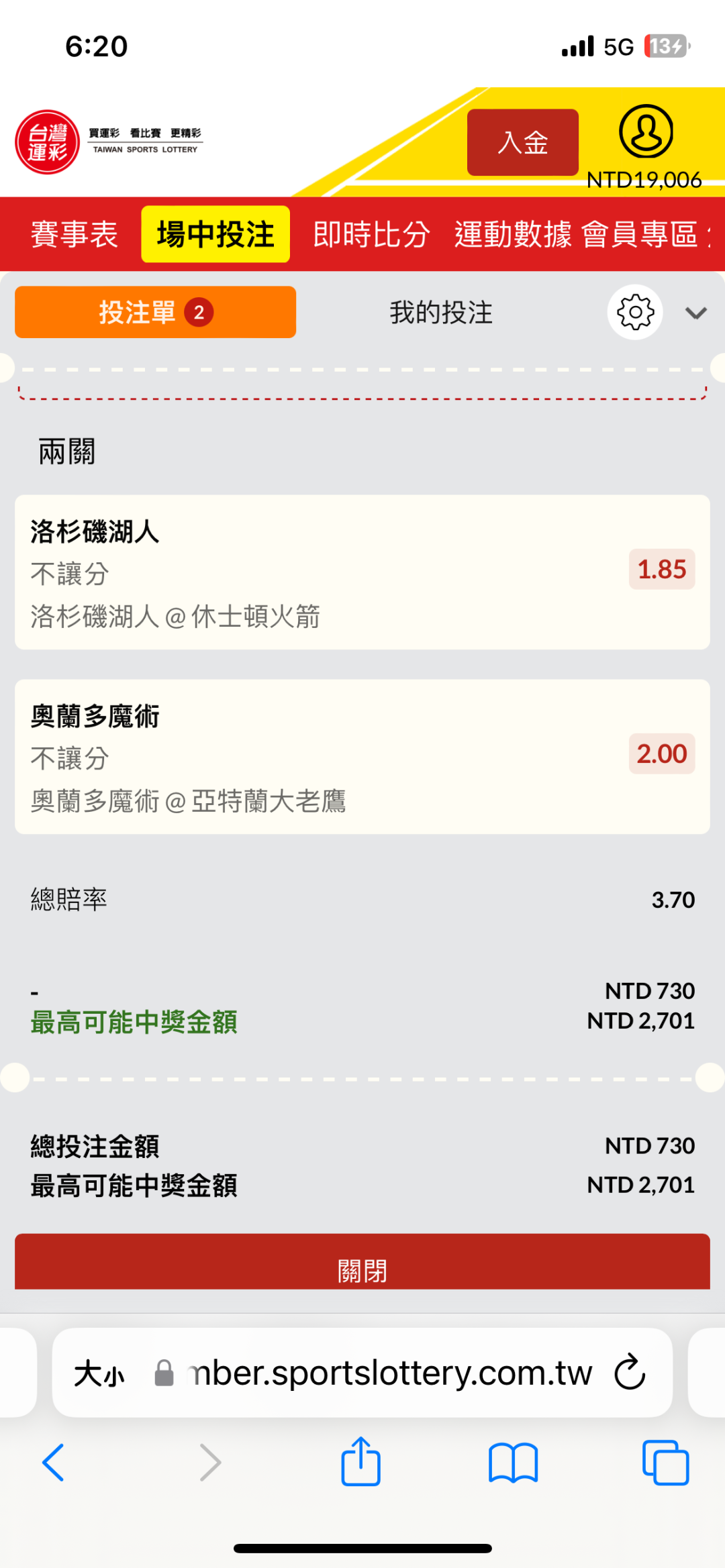Show all open Safari tabs
Screen dimensions: 725x1568
[665, 1463]
